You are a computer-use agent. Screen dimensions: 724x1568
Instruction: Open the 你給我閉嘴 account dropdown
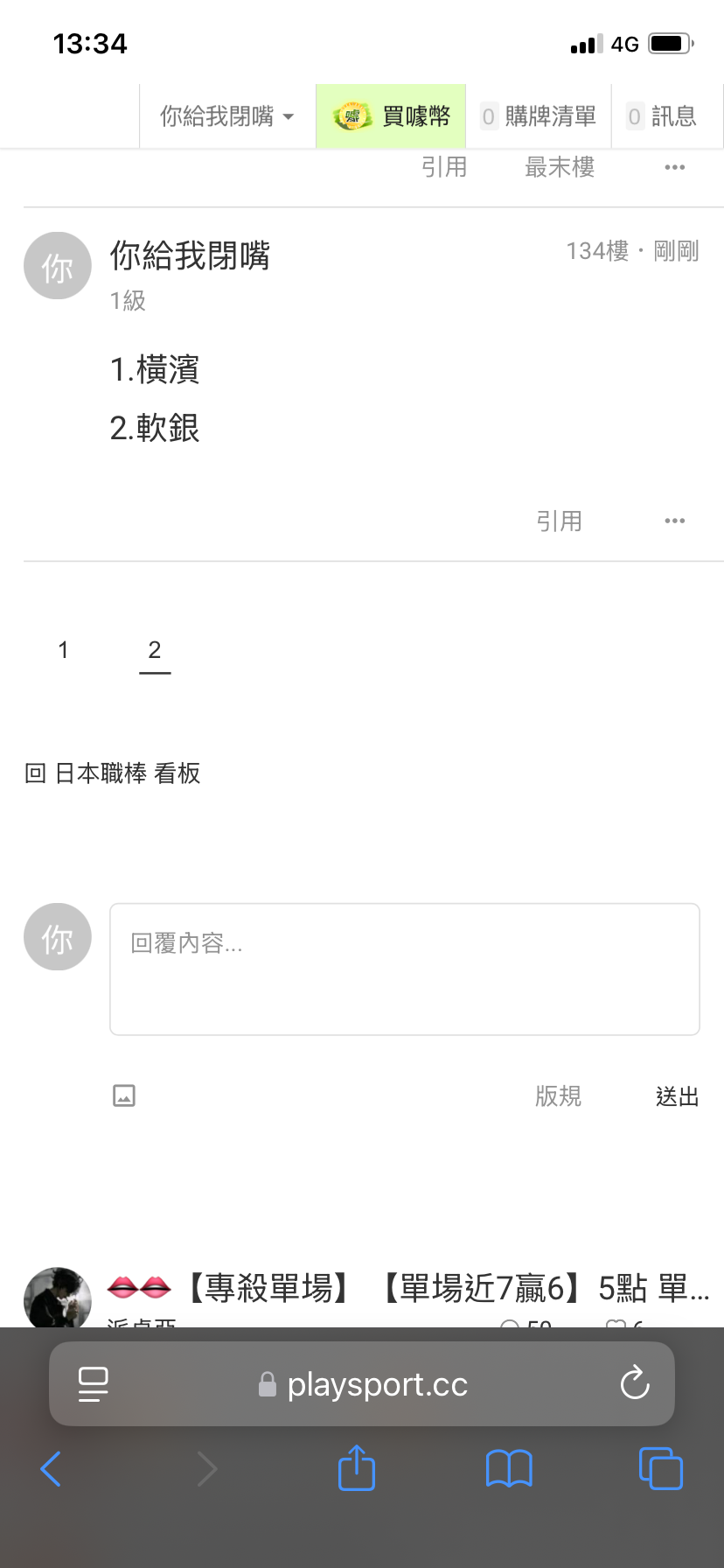tap(227, 116)
